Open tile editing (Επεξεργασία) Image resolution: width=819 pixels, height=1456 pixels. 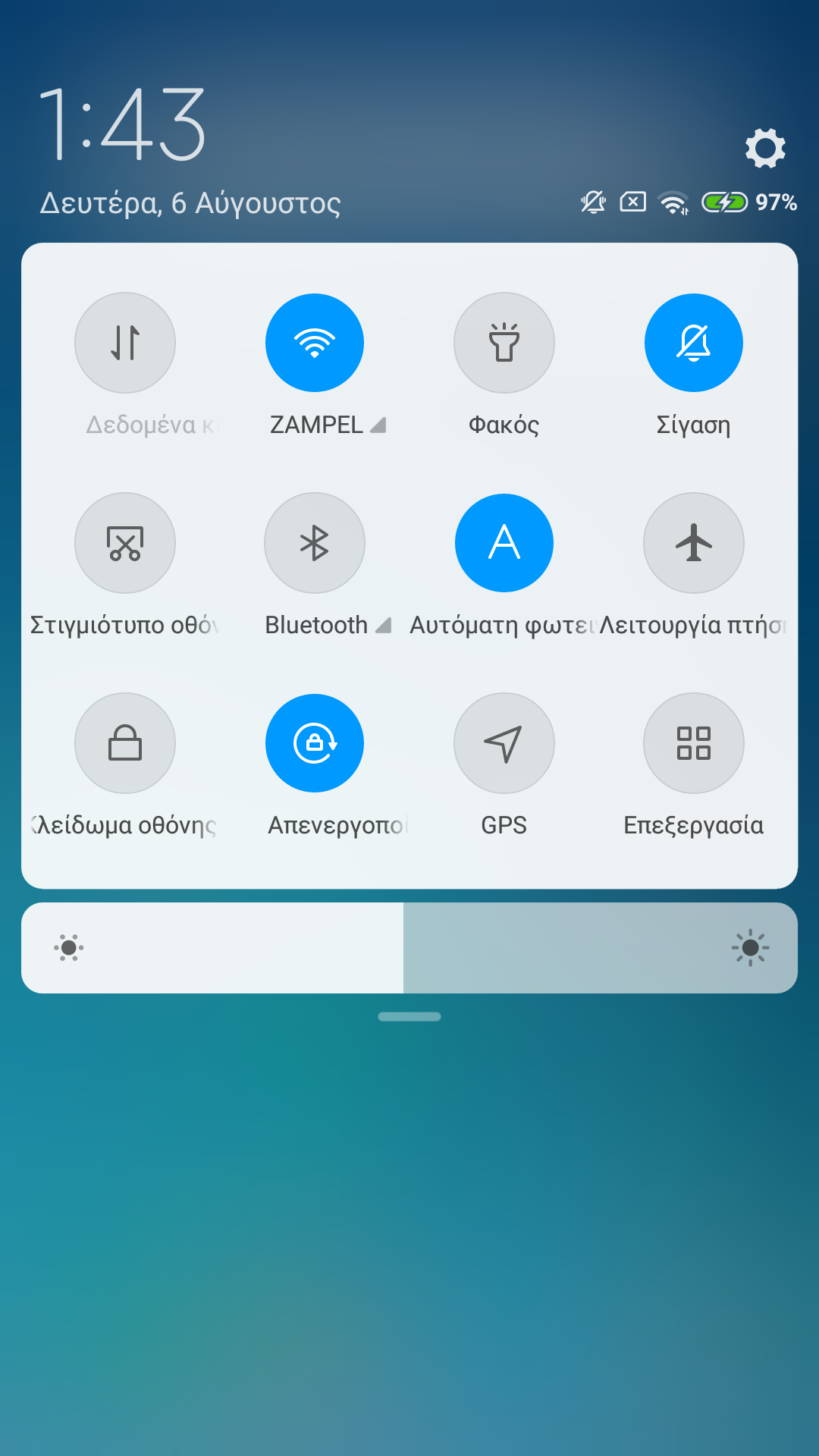(694, 743)
